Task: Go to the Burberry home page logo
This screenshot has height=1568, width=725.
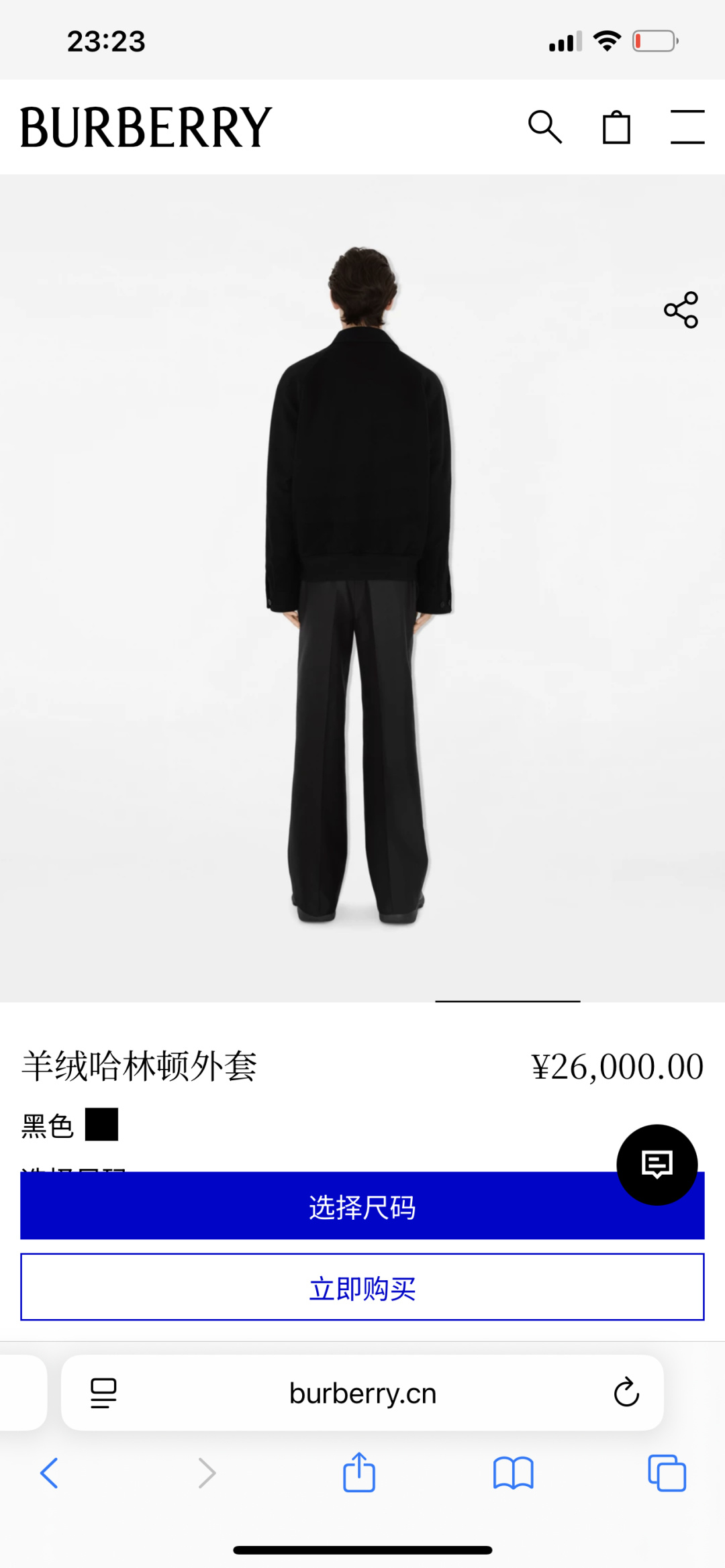Action: tap(146, 127)
